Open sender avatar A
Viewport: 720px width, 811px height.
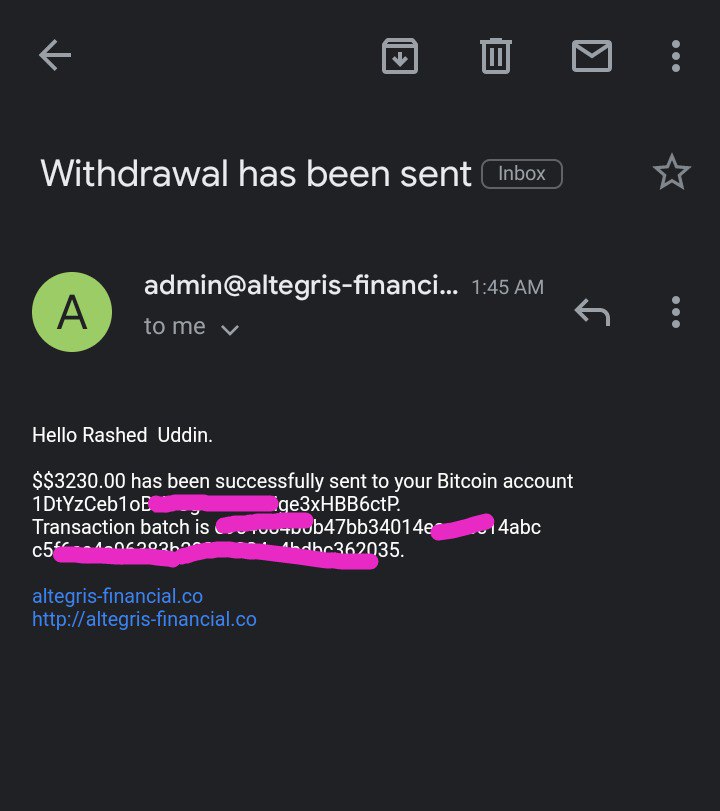pos(72,312)
